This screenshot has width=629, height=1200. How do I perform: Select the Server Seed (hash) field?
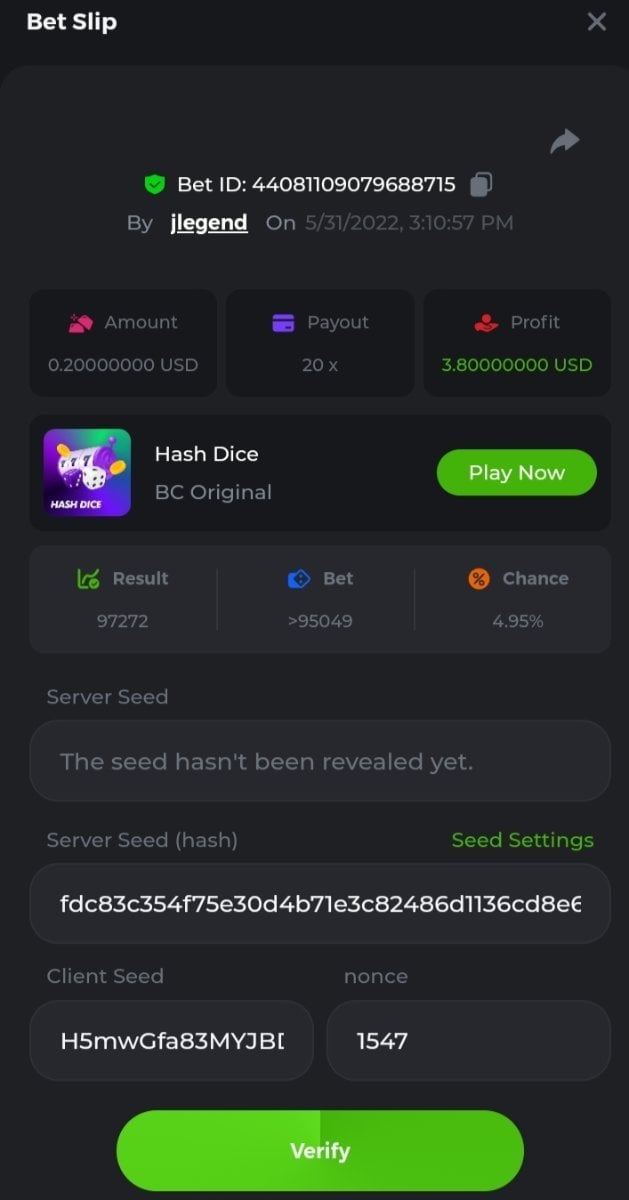tap(319, 904)
